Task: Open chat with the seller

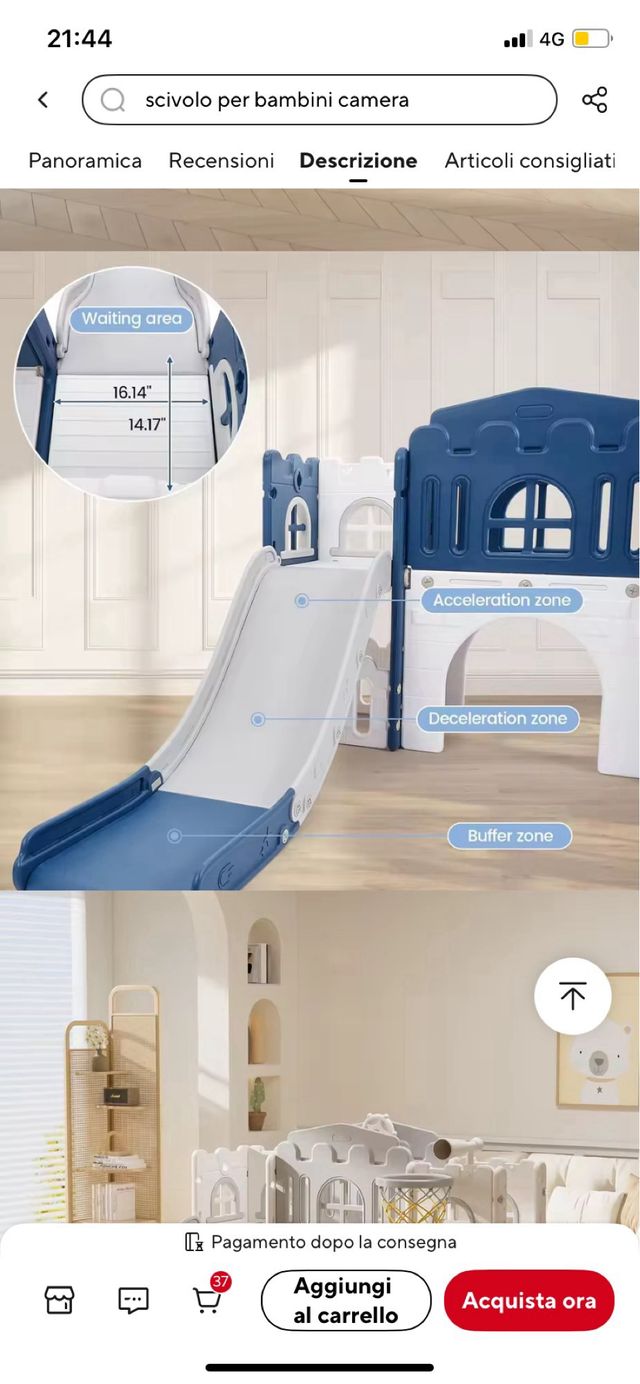Action: coord(133,1300)
